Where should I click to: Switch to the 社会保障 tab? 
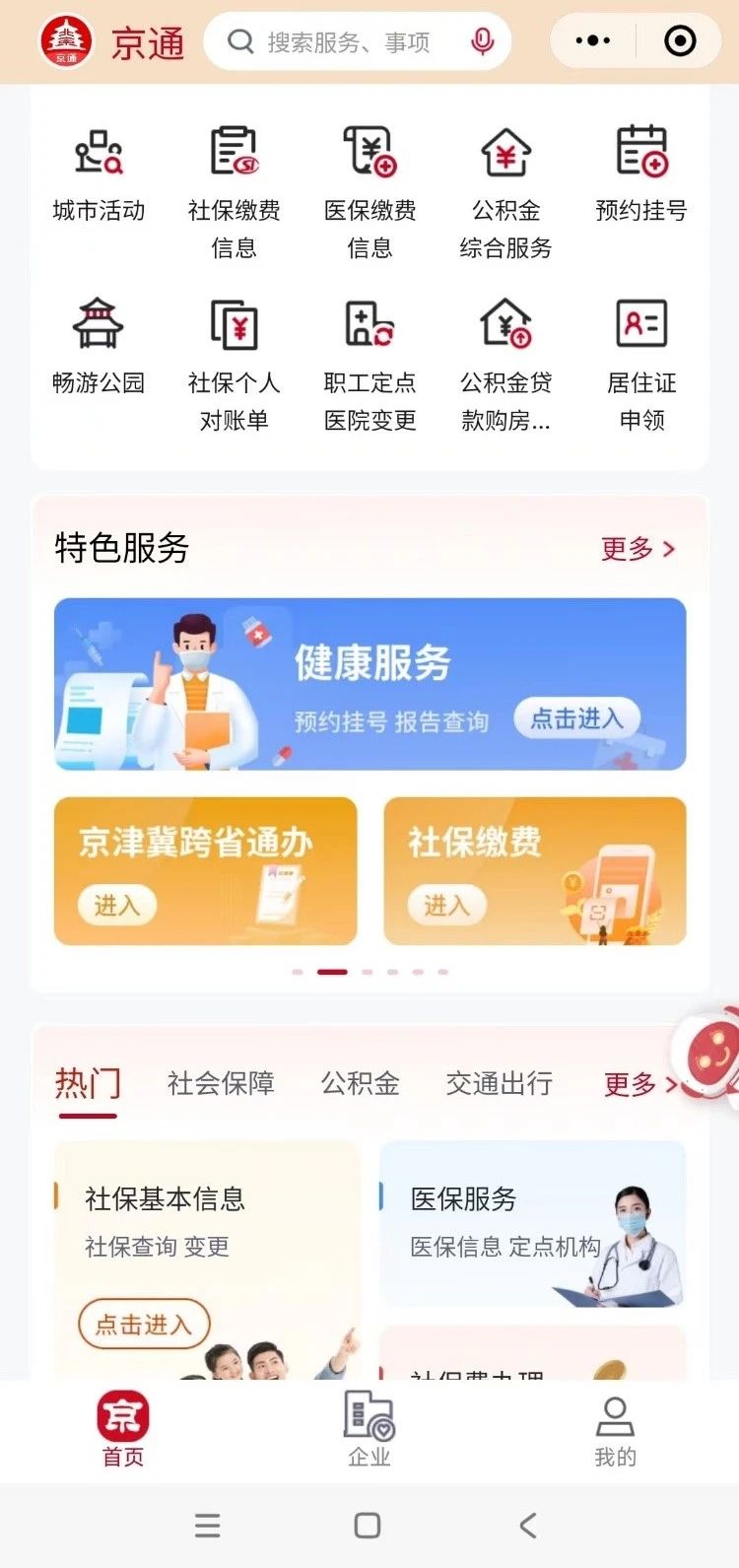221,1084
